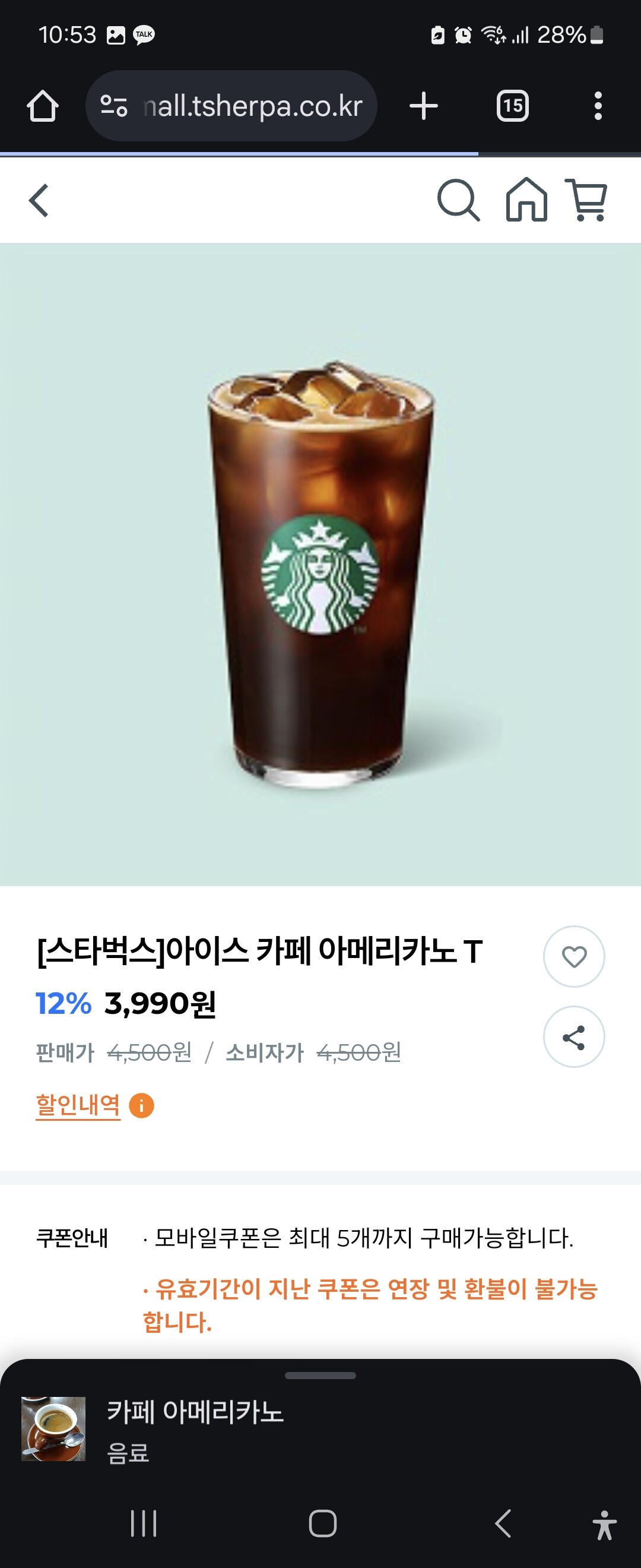Share this Starbucks product
641x1568 pixels.
tap(573, 1036)
